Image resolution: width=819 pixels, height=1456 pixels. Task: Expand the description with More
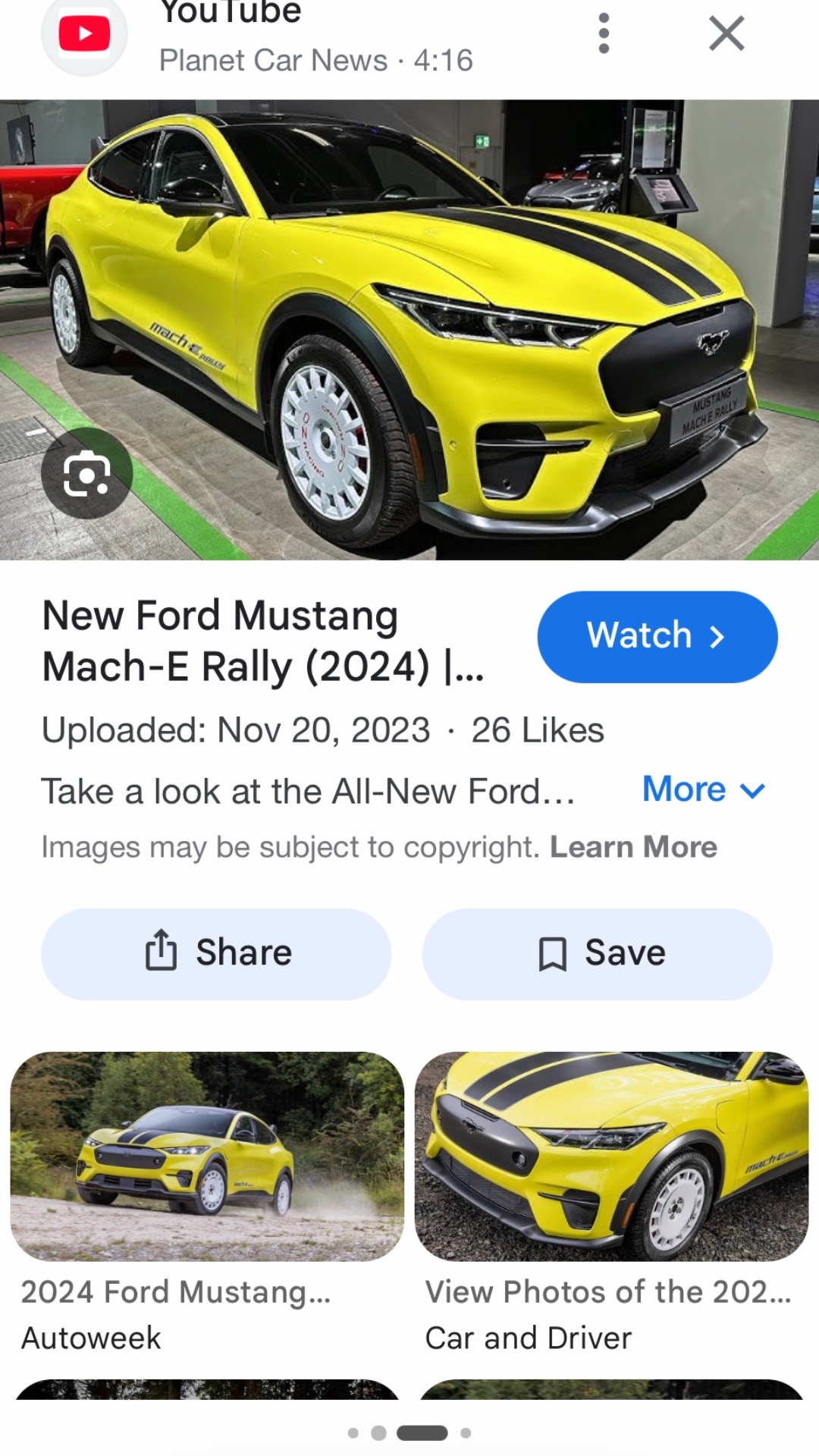click(x=704, y=789)
